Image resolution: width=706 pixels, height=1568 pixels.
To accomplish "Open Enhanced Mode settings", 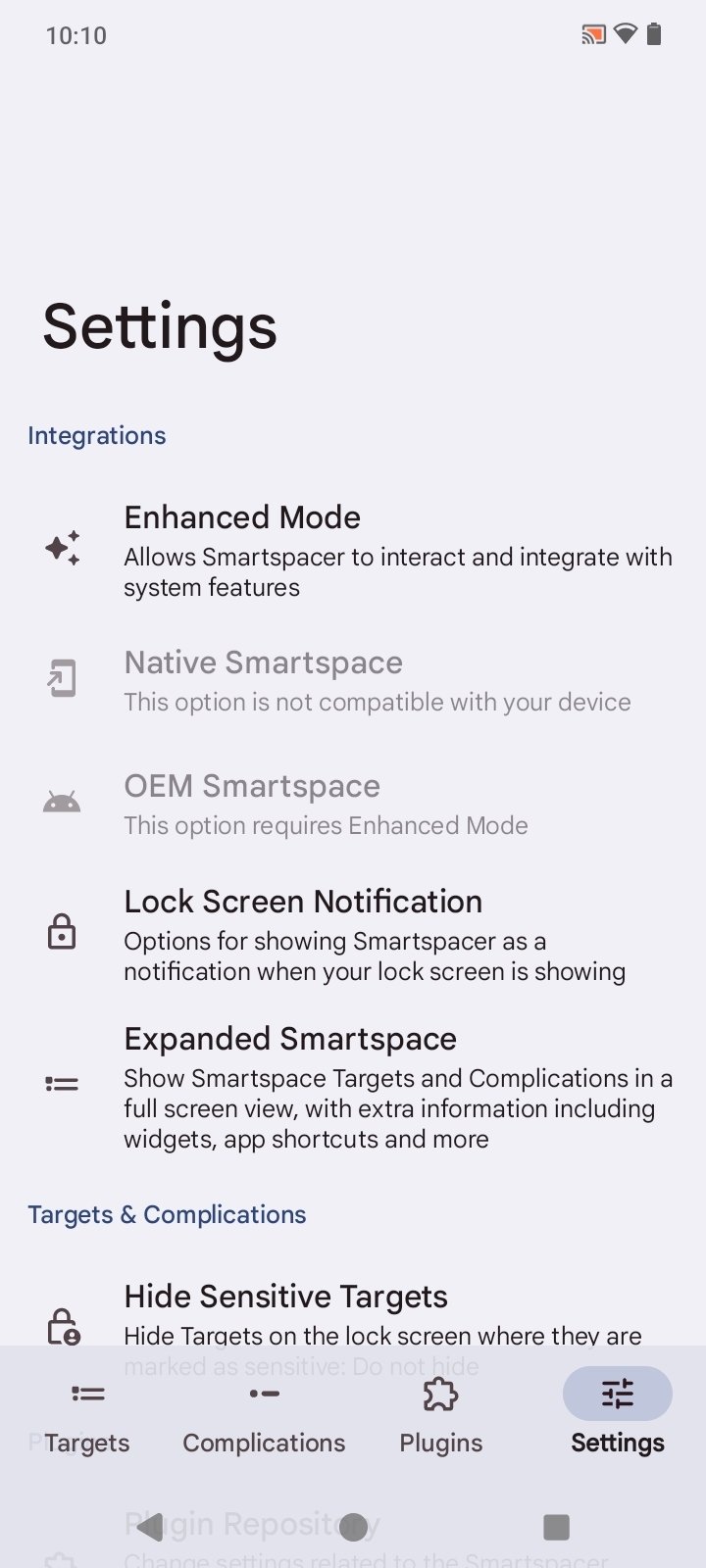I will (353, 551).
